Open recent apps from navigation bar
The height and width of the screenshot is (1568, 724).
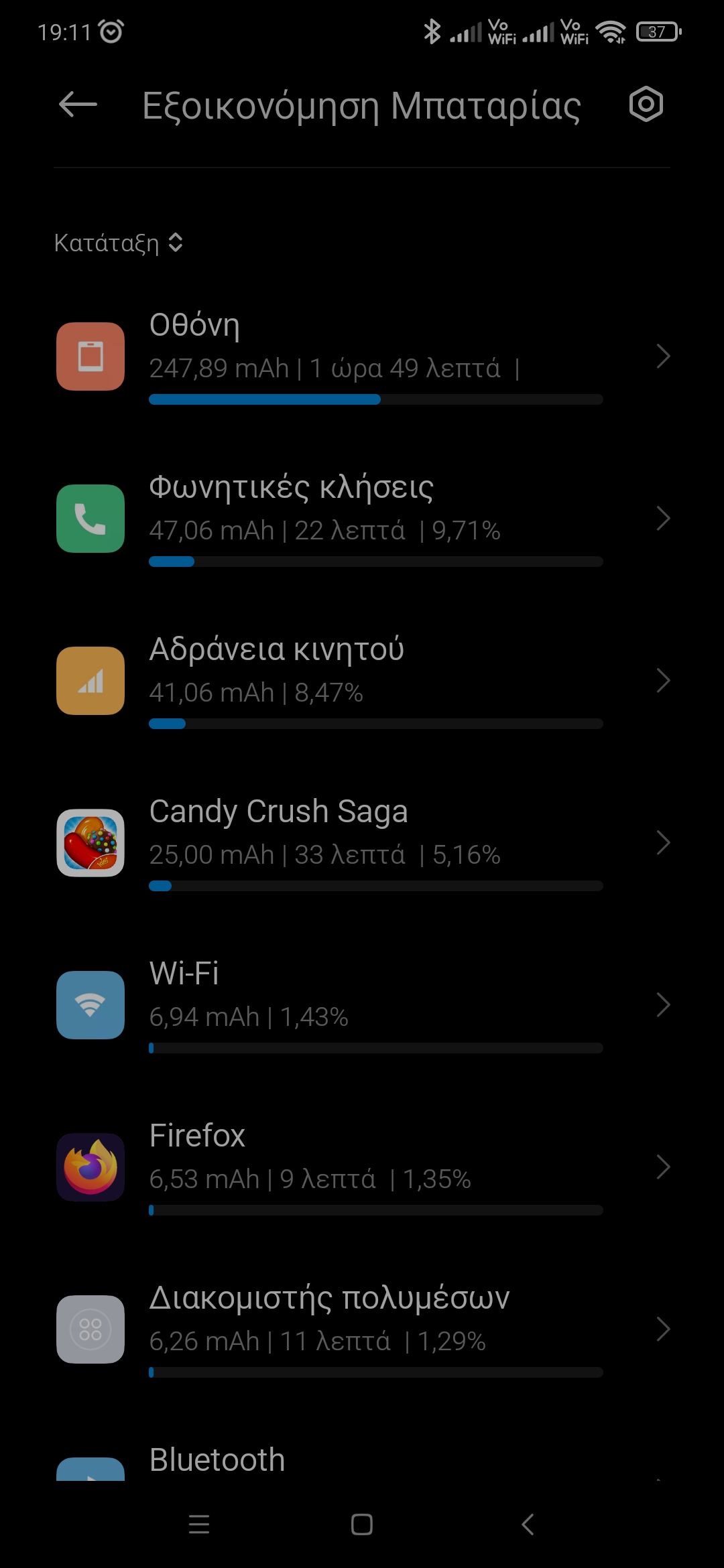coord(199,1524)
